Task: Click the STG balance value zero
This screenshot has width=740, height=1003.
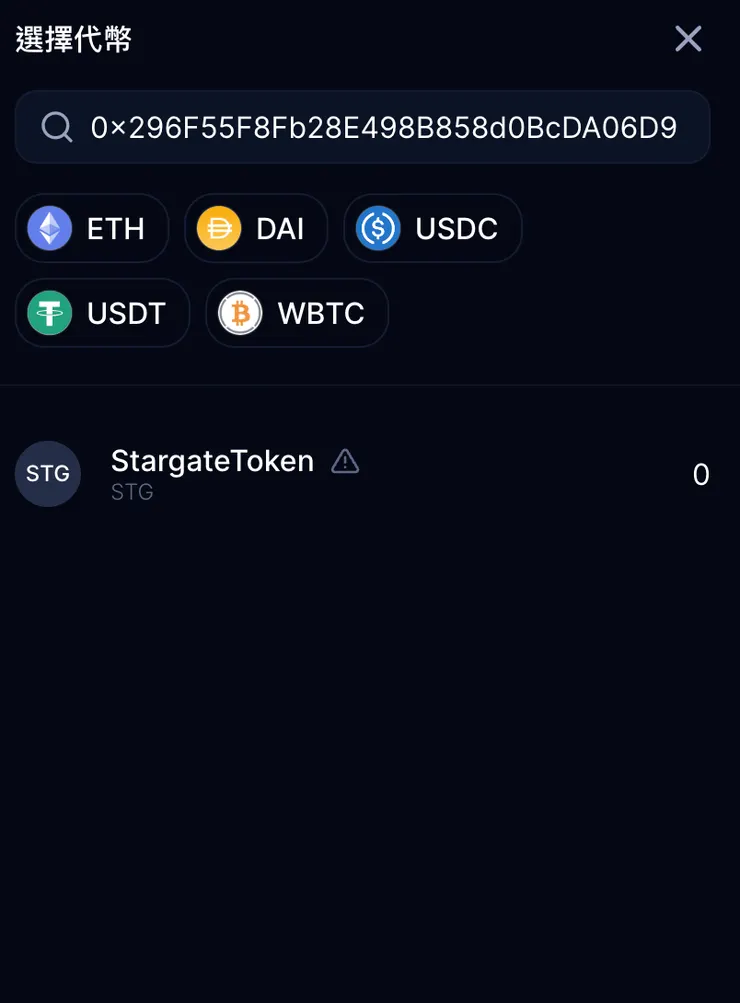Action: coord(701,474)
